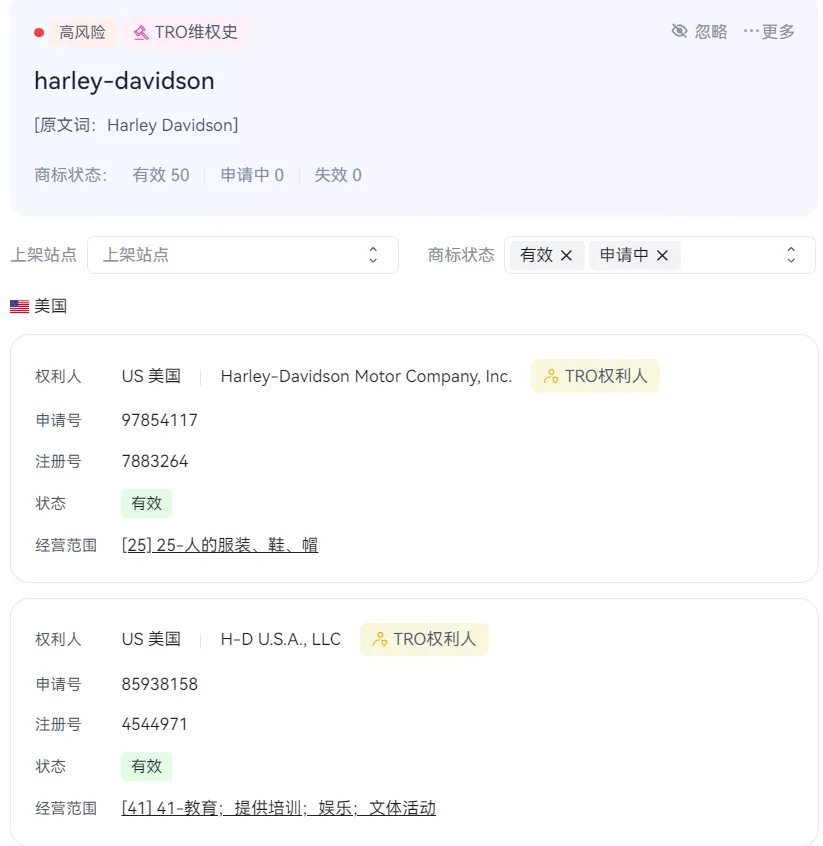This screenshot has height=846, width=823.
Task: Expand the 商标状态 dropdown arrows
Action: 791,255
